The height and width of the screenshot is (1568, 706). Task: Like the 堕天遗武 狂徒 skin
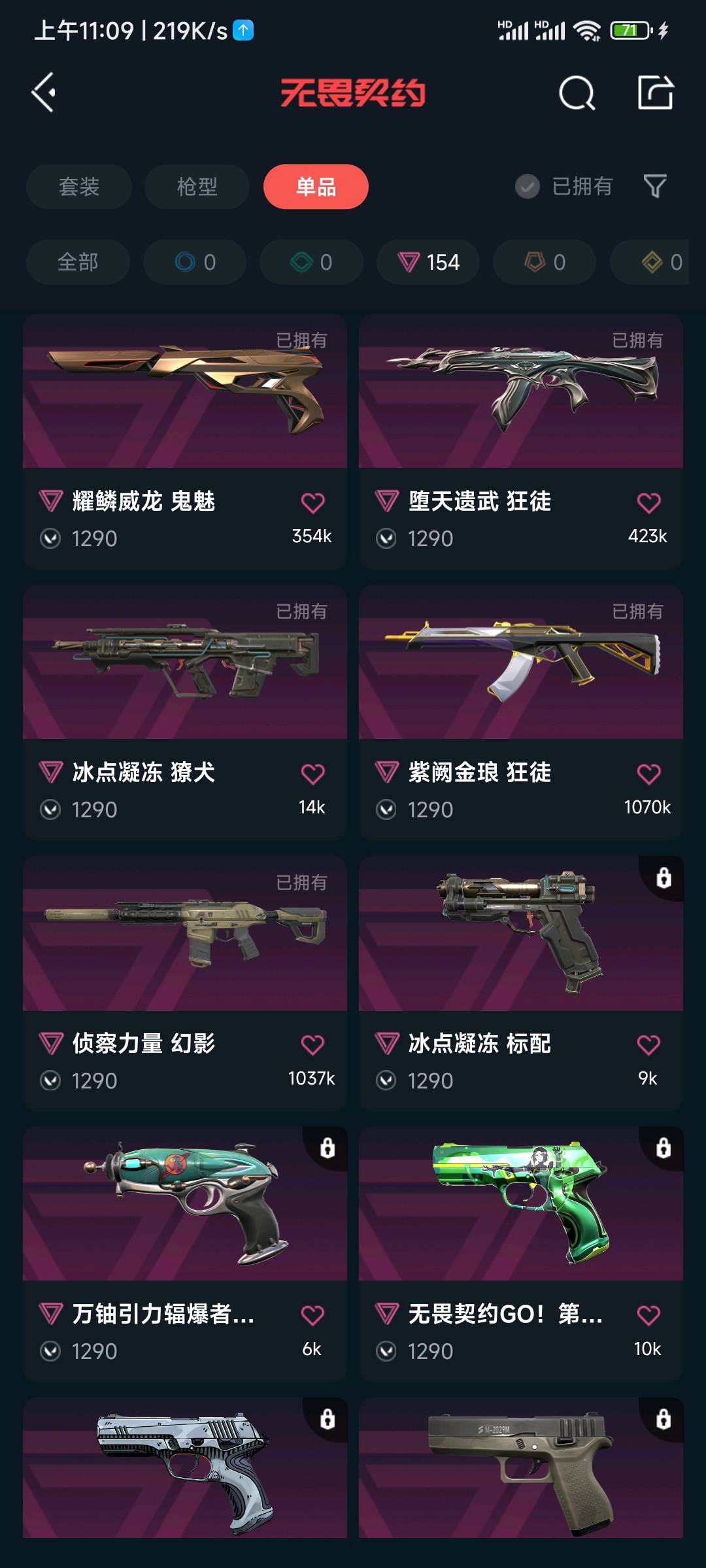pos(648,502)
